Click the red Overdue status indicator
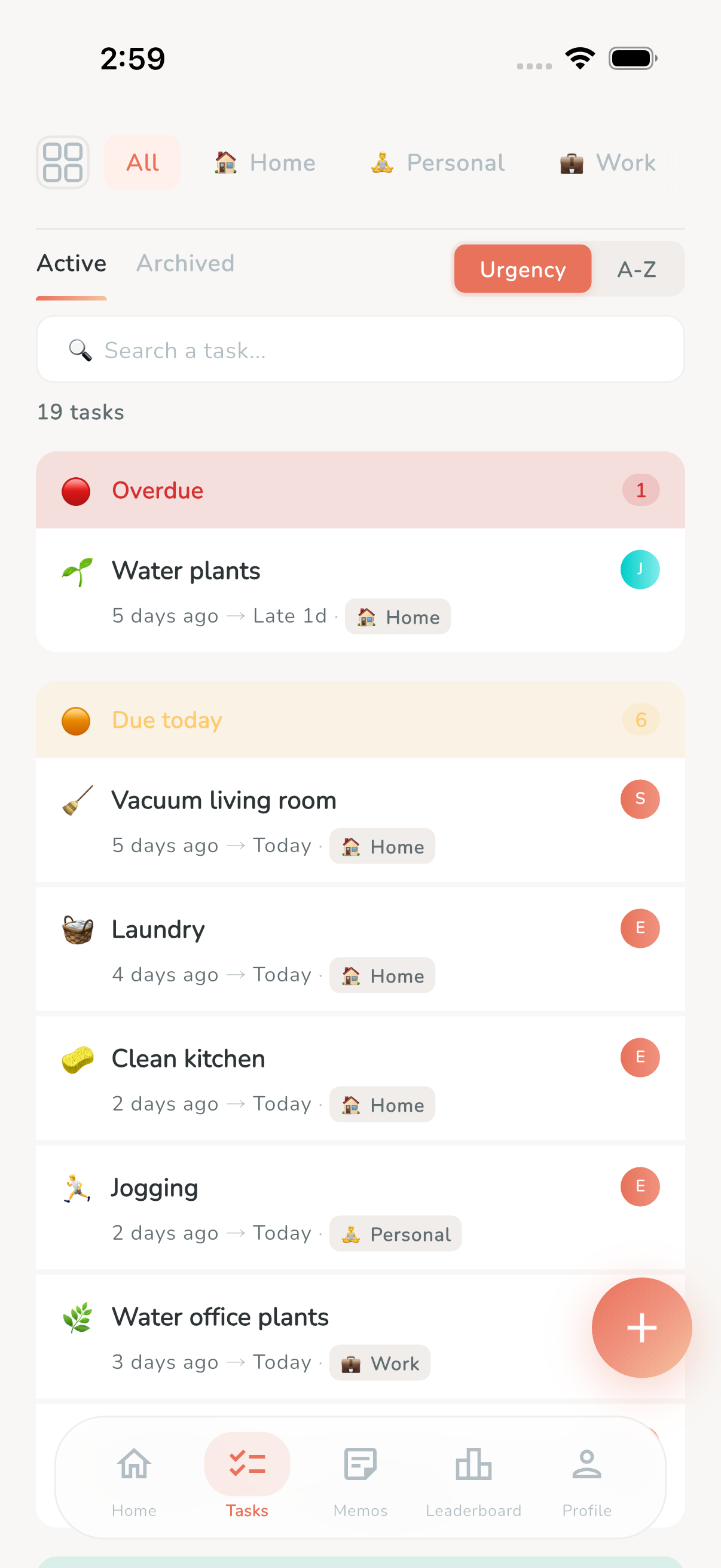This screenshot has height=1568, width=721. 75,490
